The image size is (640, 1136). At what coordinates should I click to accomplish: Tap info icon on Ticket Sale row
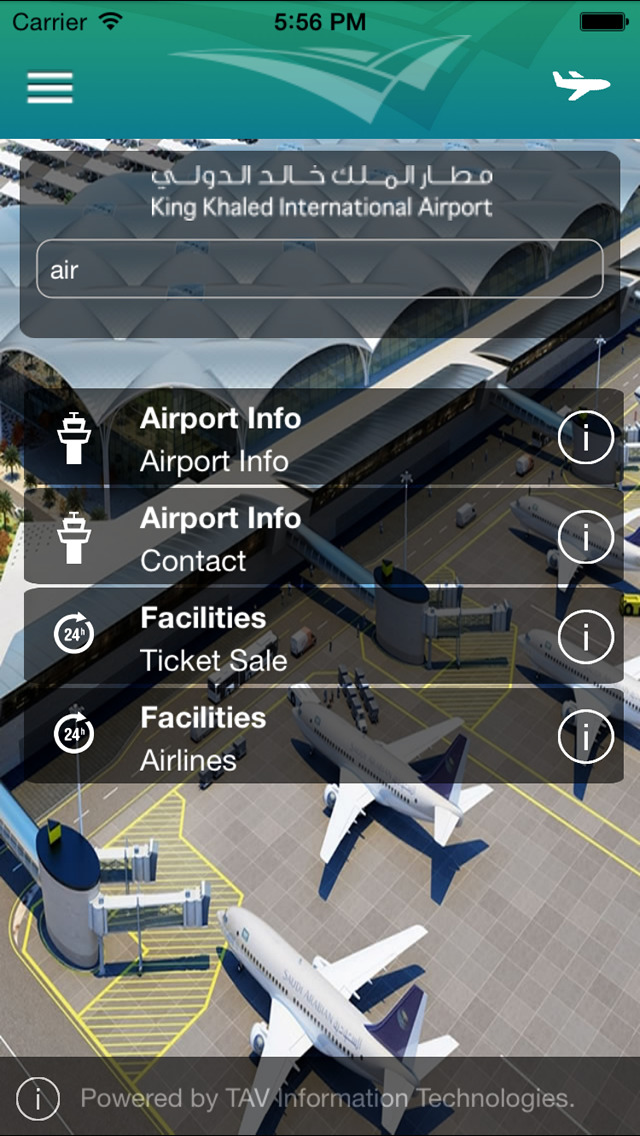pos(586,637)
